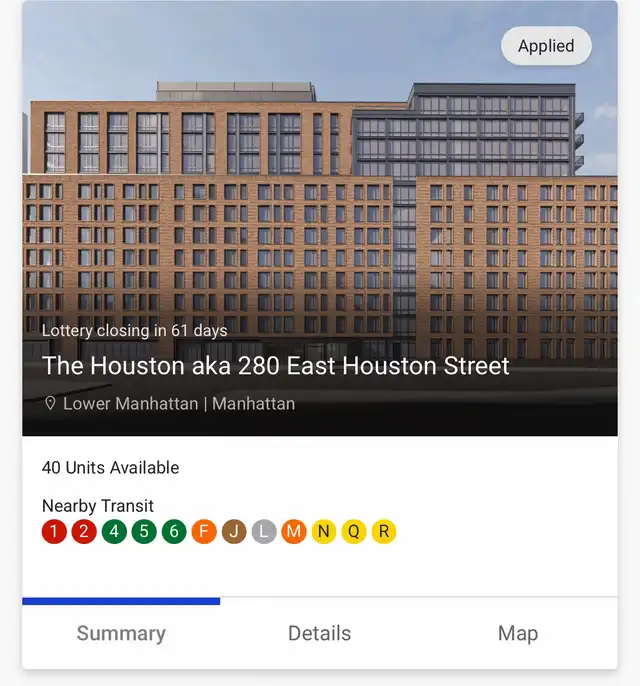Open the Map tab

point(517,634)
